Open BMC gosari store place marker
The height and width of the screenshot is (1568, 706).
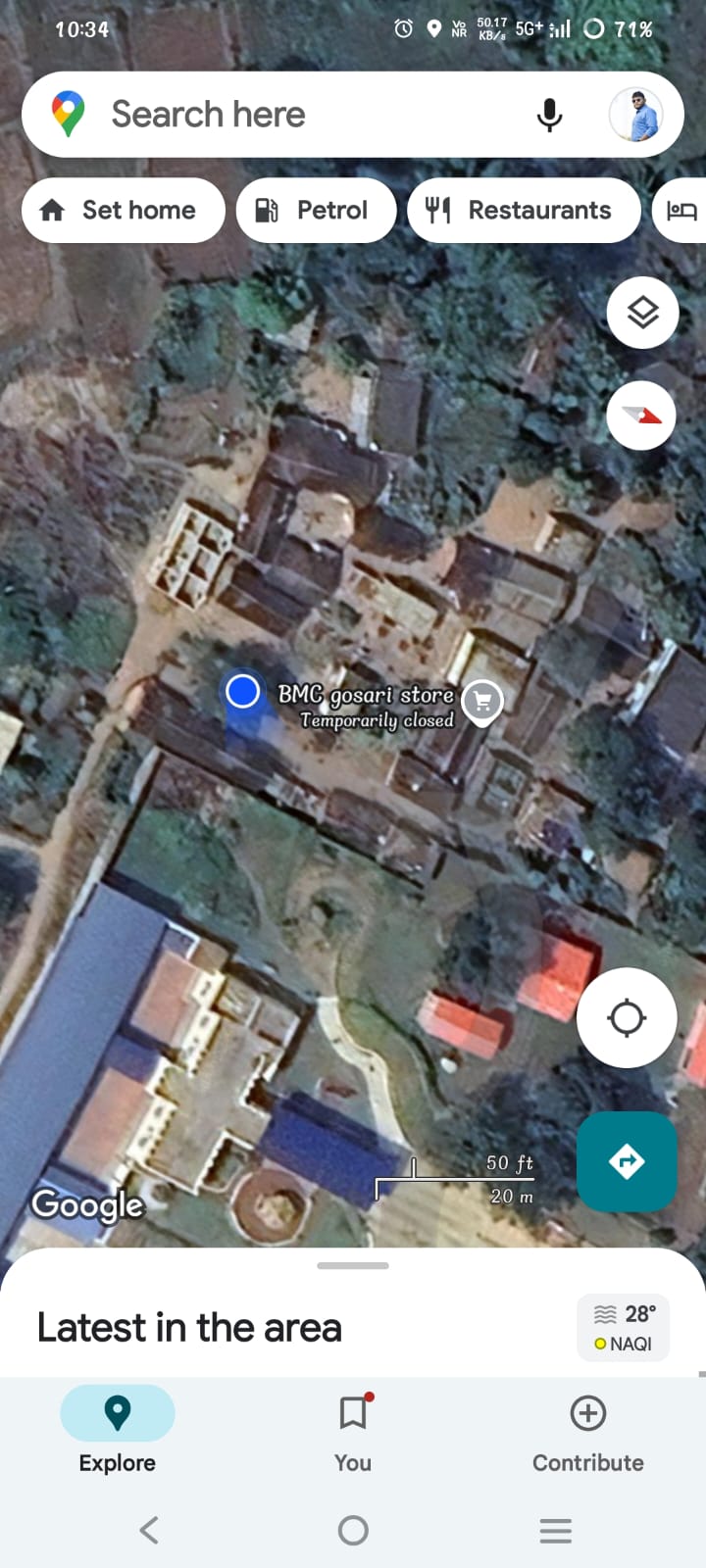[482, 701]
